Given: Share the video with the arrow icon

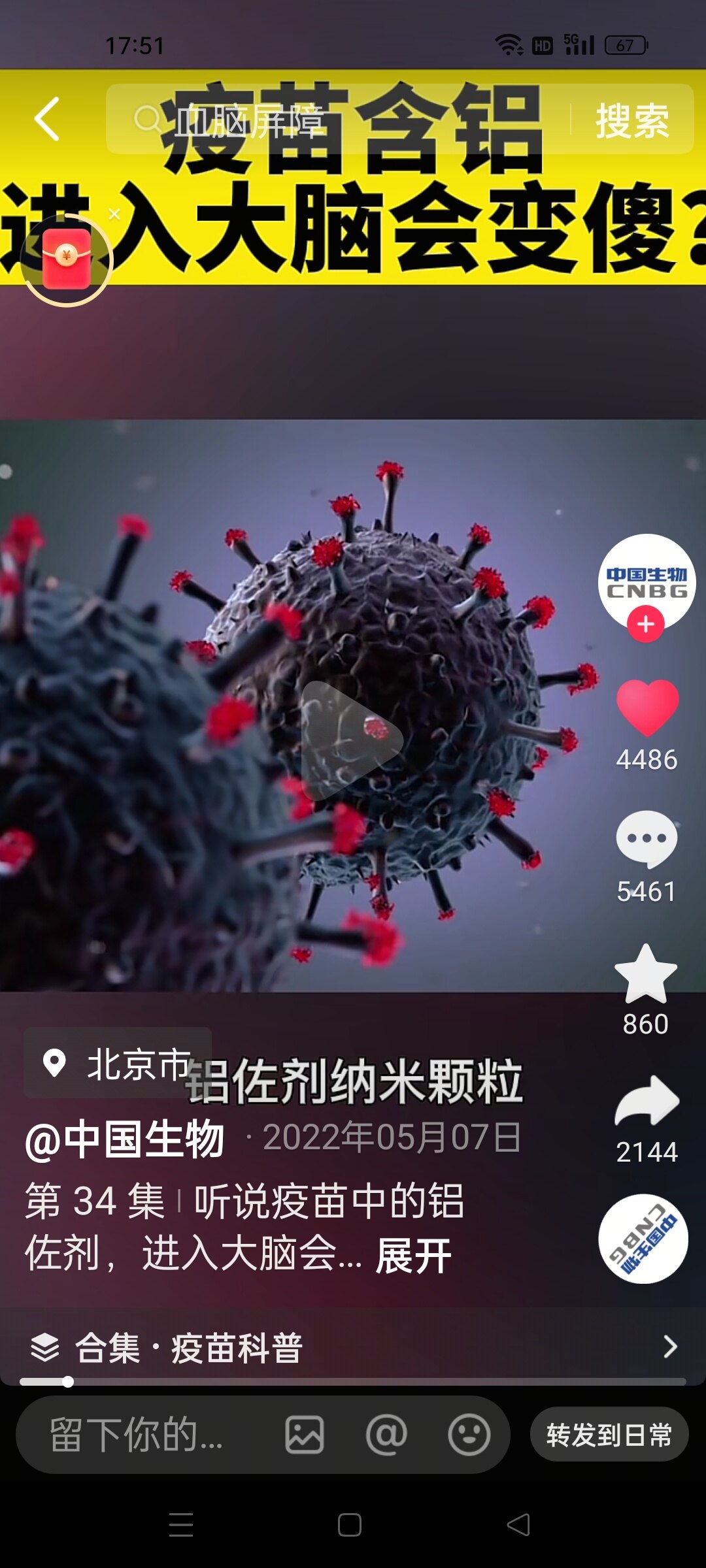Looking at the screenshot, I should pos(647,1102).
